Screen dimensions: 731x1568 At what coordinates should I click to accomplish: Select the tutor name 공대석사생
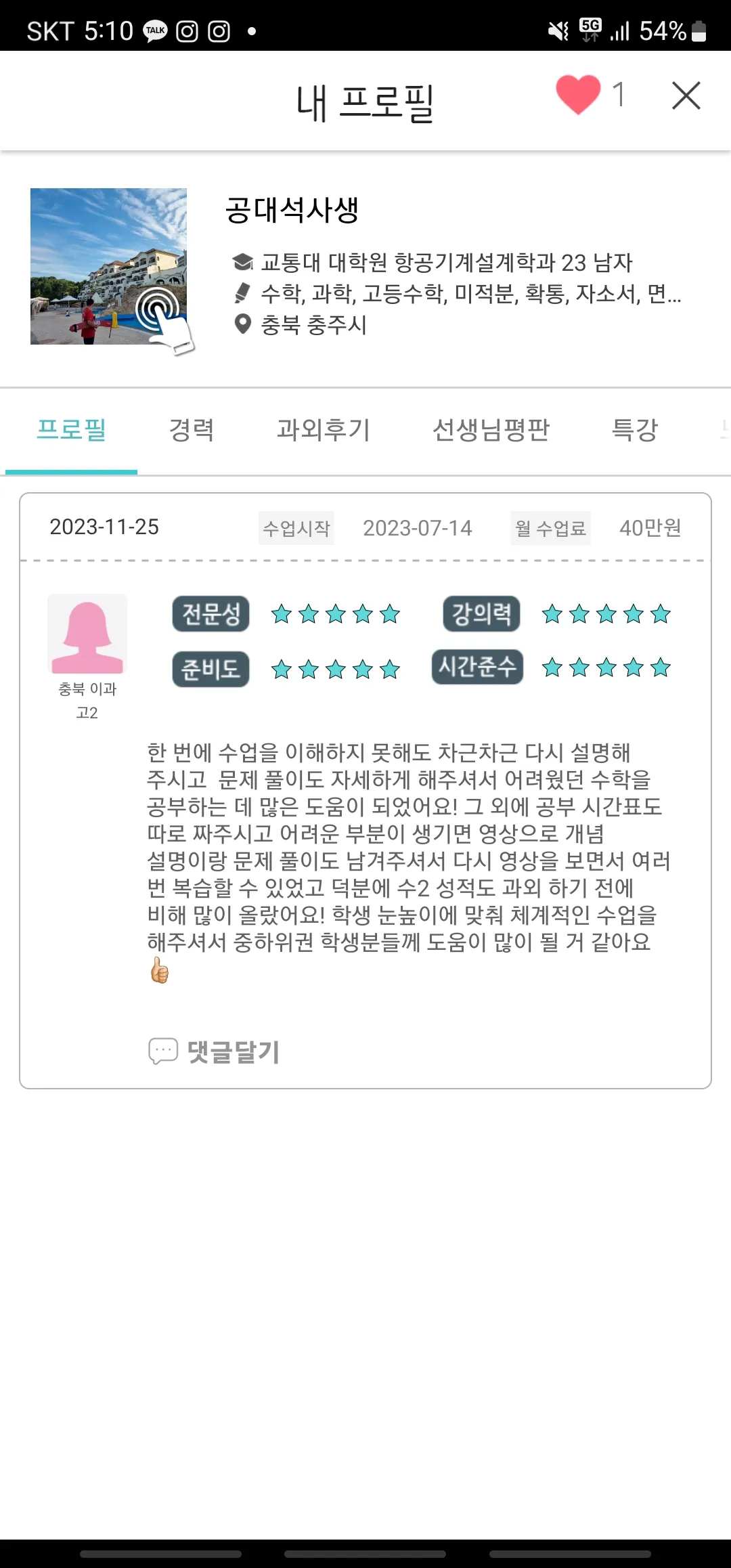[289, 211]
